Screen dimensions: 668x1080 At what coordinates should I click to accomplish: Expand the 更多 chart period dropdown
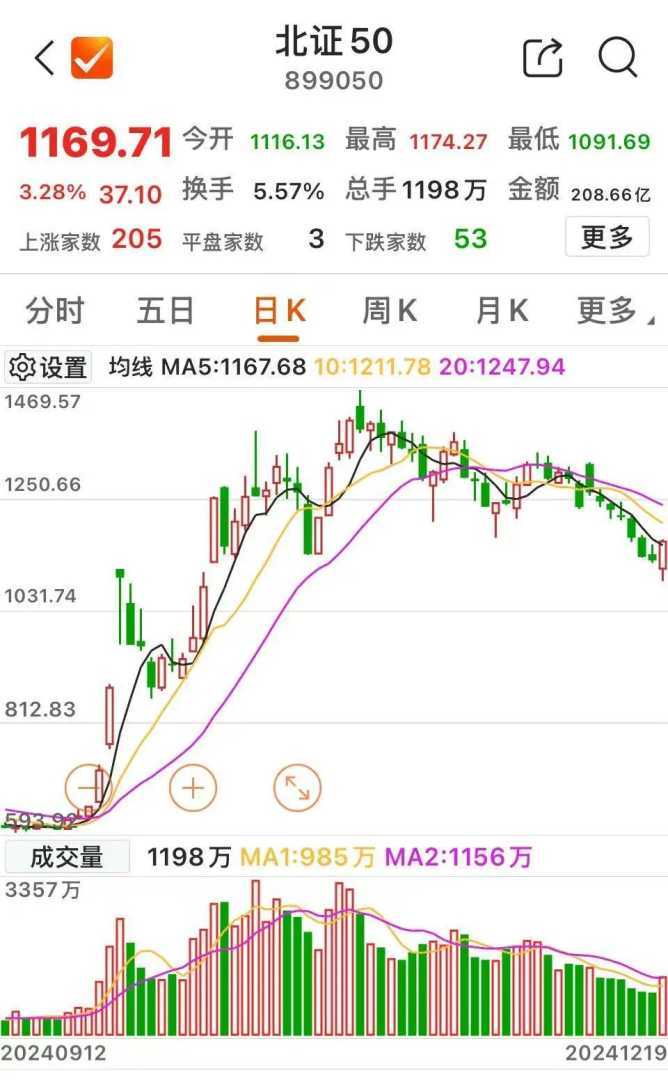(x=612, y=311)
